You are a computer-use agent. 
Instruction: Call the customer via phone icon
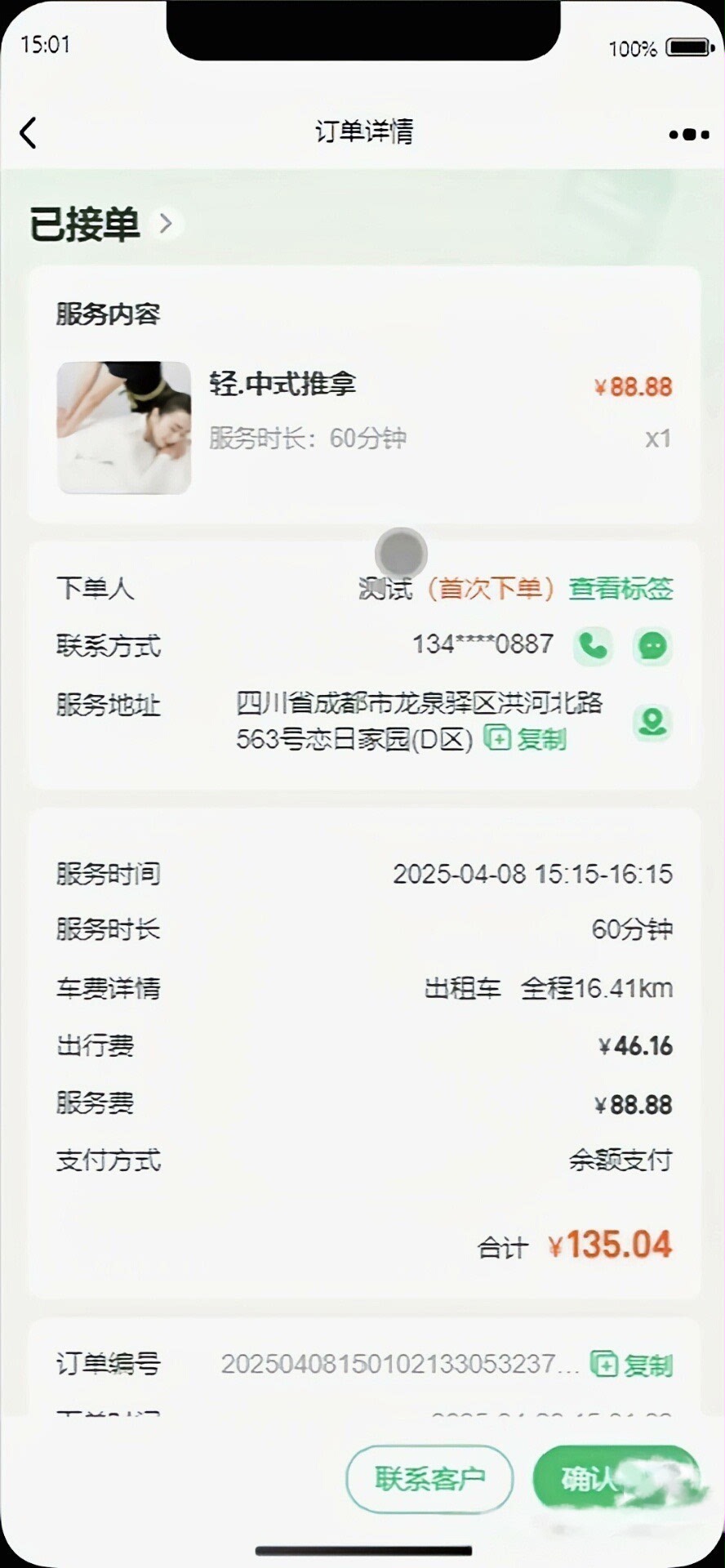pos(594,646)
